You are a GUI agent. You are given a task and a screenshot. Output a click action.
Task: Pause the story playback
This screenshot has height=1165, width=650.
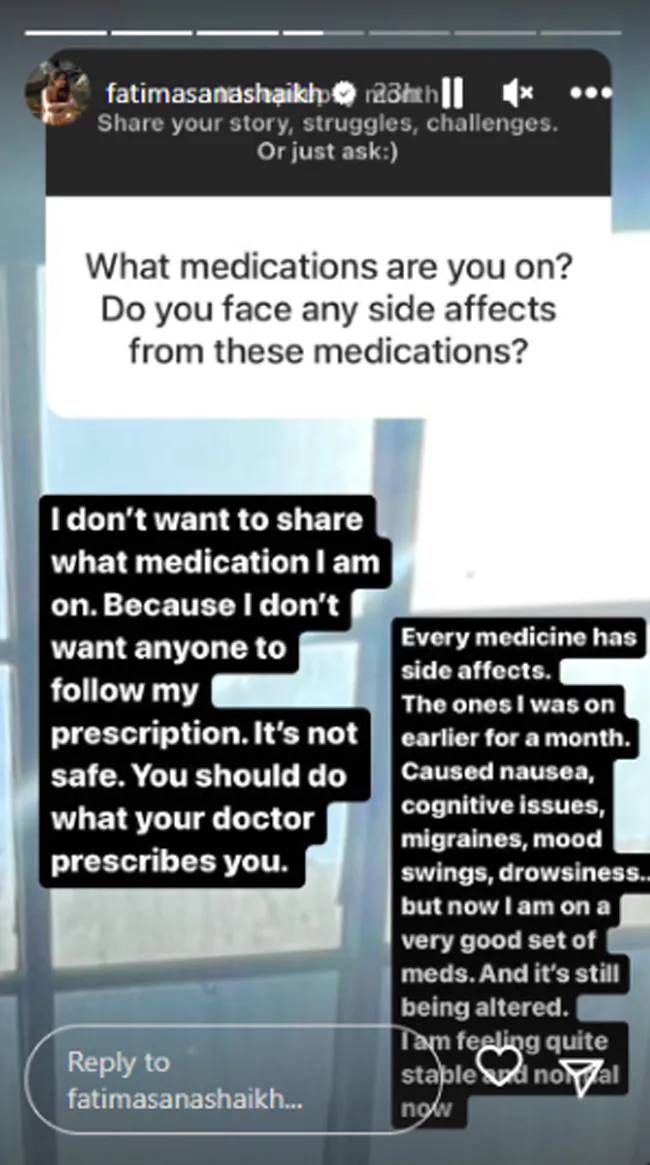point(452,94)
